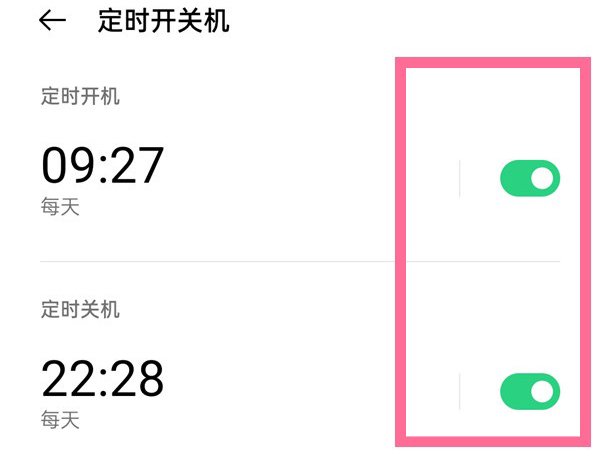Open the 09:27 power-on time setting
The width and height of the screenshot is (600, 450).
click(x=102, y=166)
